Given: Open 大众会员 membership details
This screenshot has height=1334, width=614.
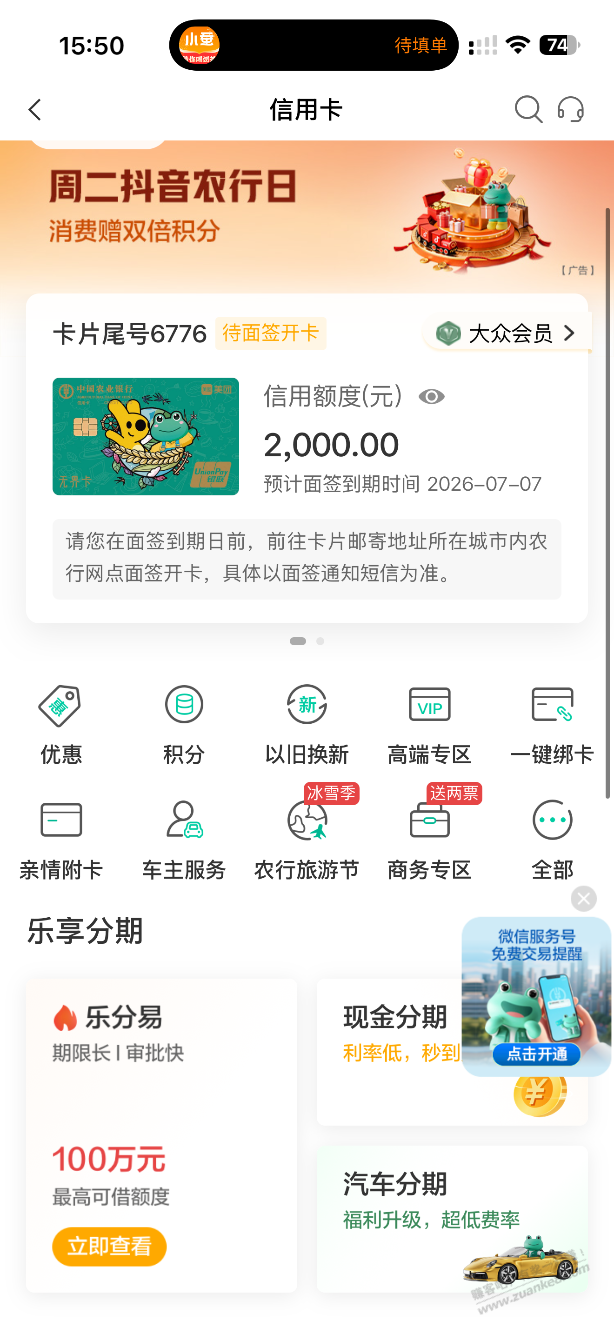Looking at the screenshot, I should click(x=506, y=333).
